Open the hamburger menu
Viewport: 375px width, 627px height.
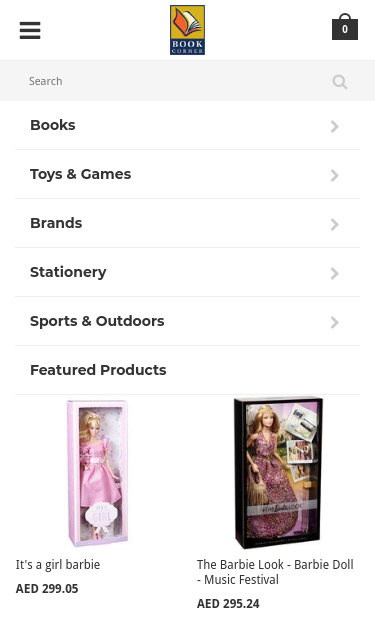30,30
